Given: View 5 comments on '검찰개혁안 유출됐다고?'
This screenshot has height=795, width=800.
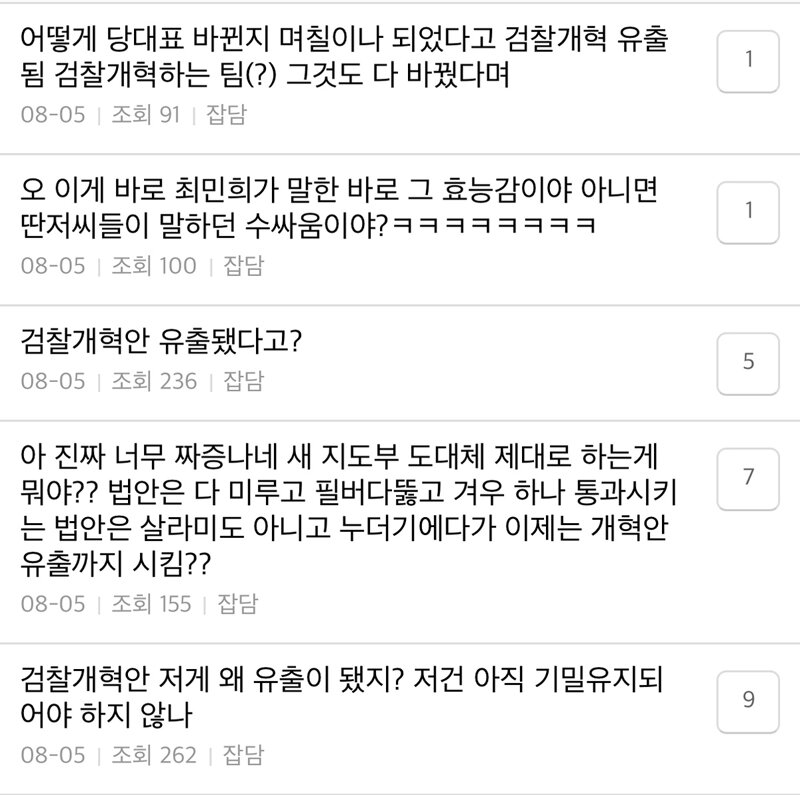Looking at the screenshot, I should [x=748, y=362].
